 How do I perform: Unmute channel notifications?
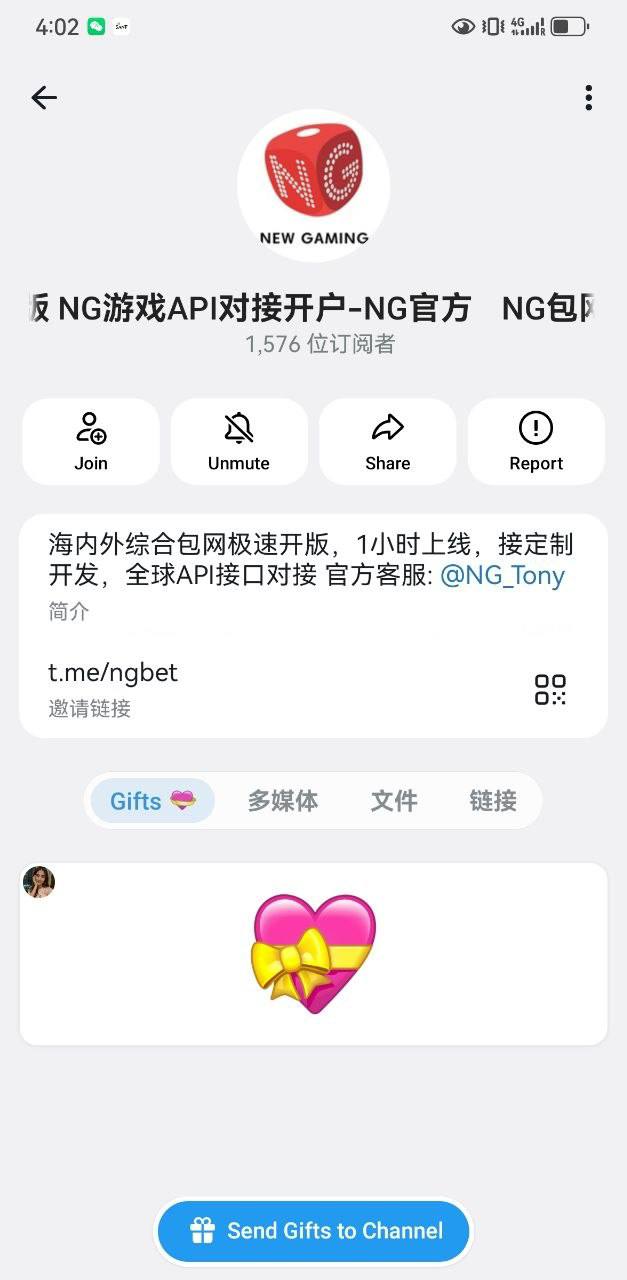click(x=239, y=441)
